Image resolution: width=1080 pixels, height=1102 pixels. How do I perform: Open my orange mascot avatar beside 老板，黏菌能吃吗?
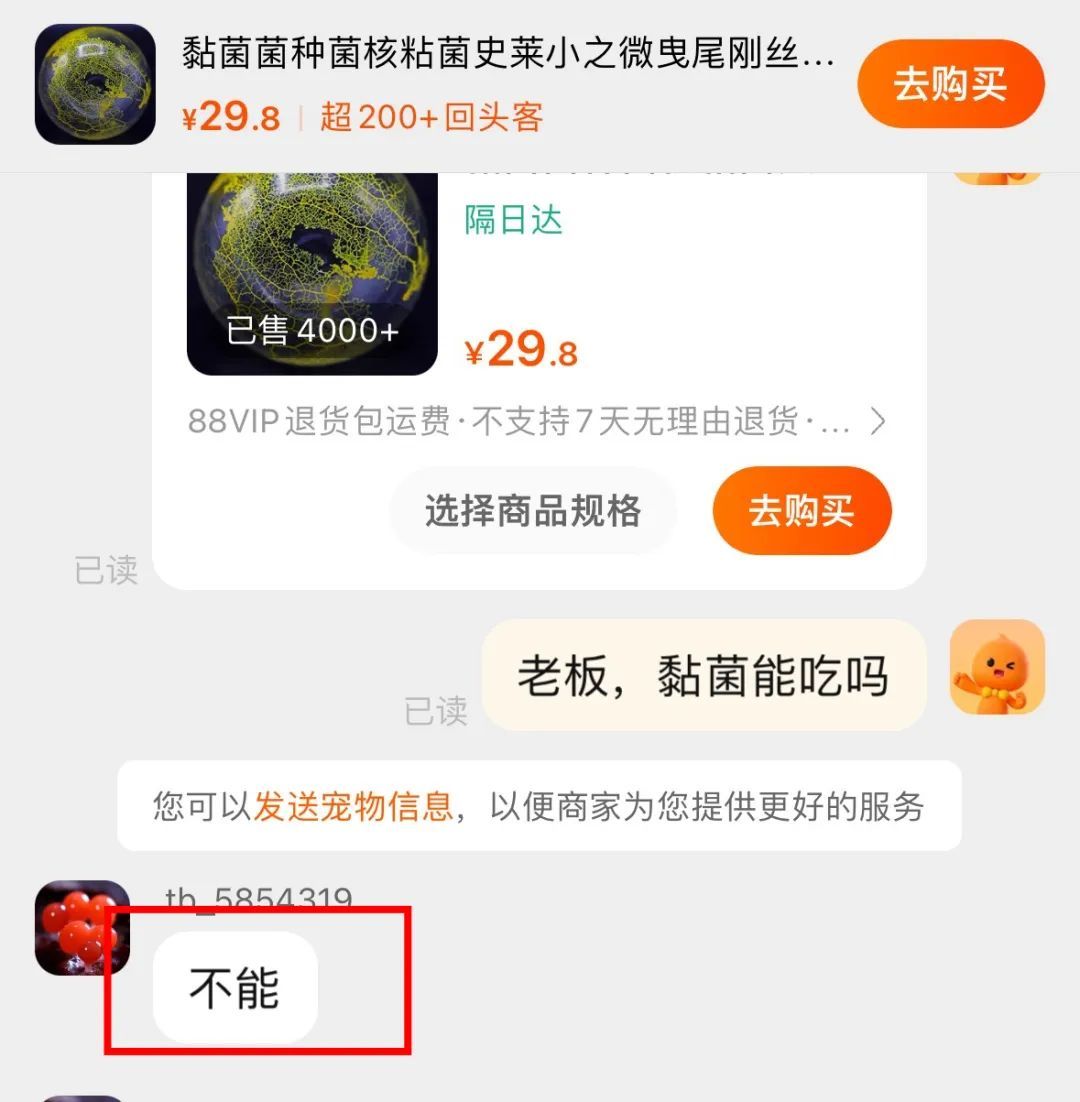pyautogui.click(x=996, y=667)
